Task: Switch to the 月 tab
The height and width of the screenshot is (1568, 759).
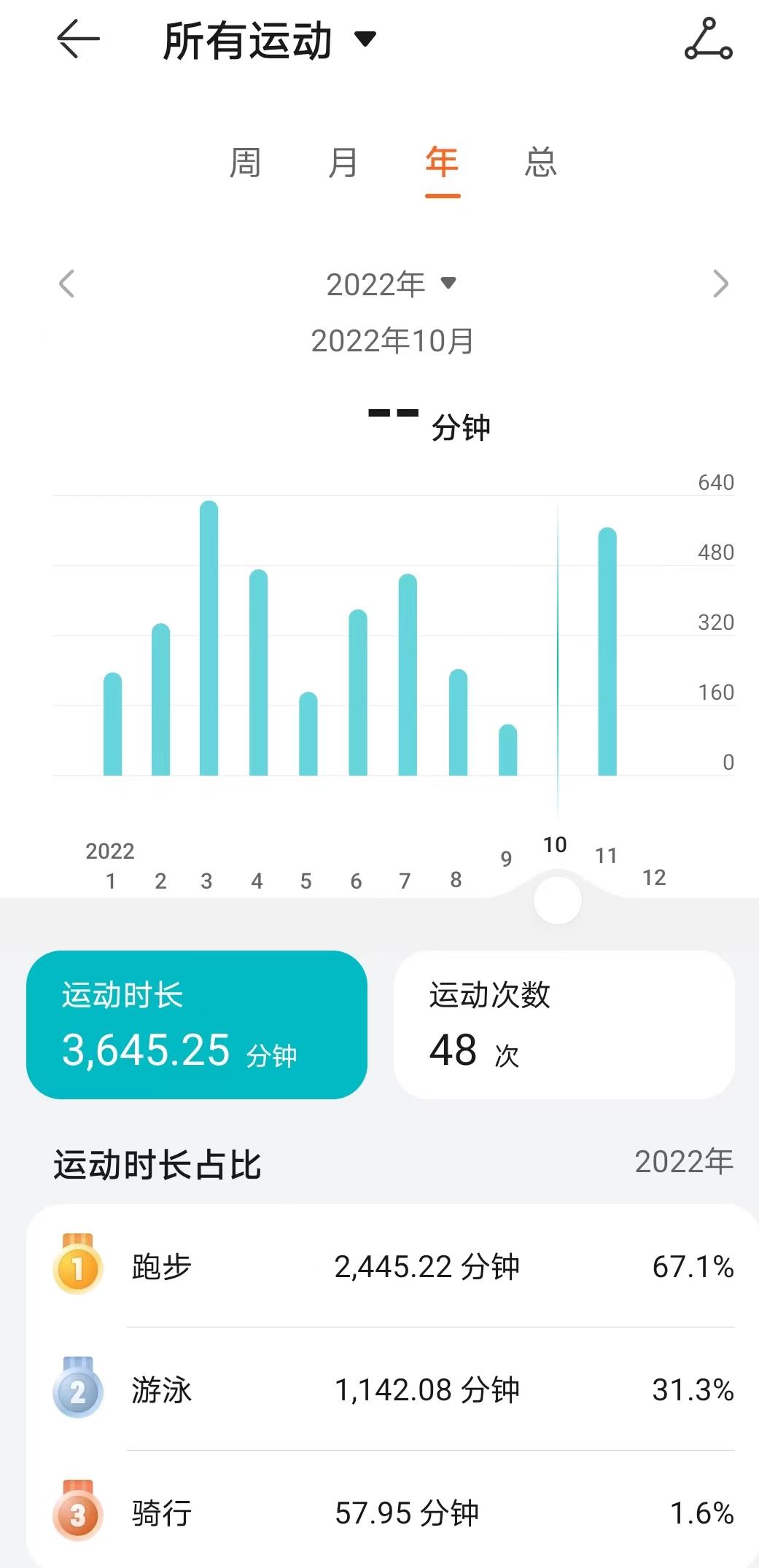Action: click(343, 163)
